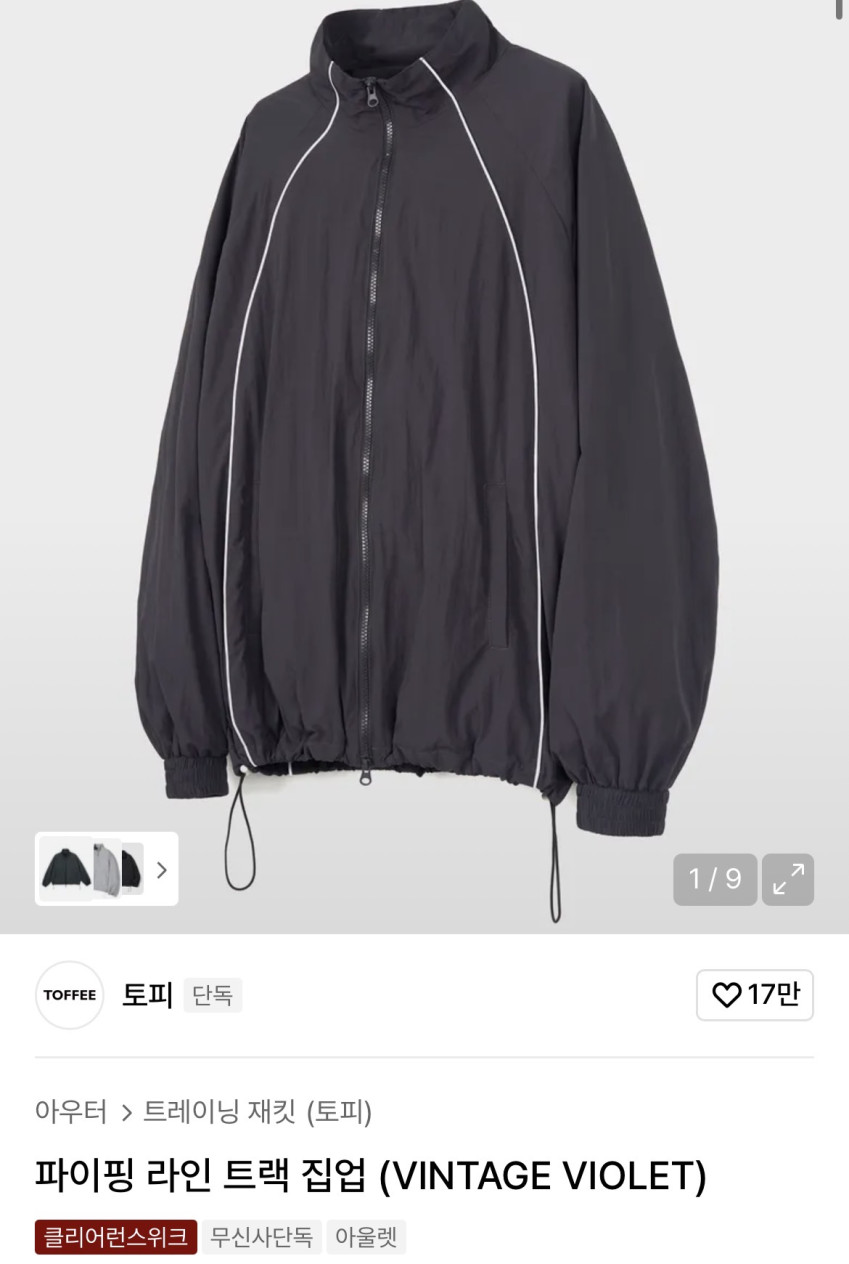
Task: Expand the product image to fullscreen
Action: click(788, 879)
